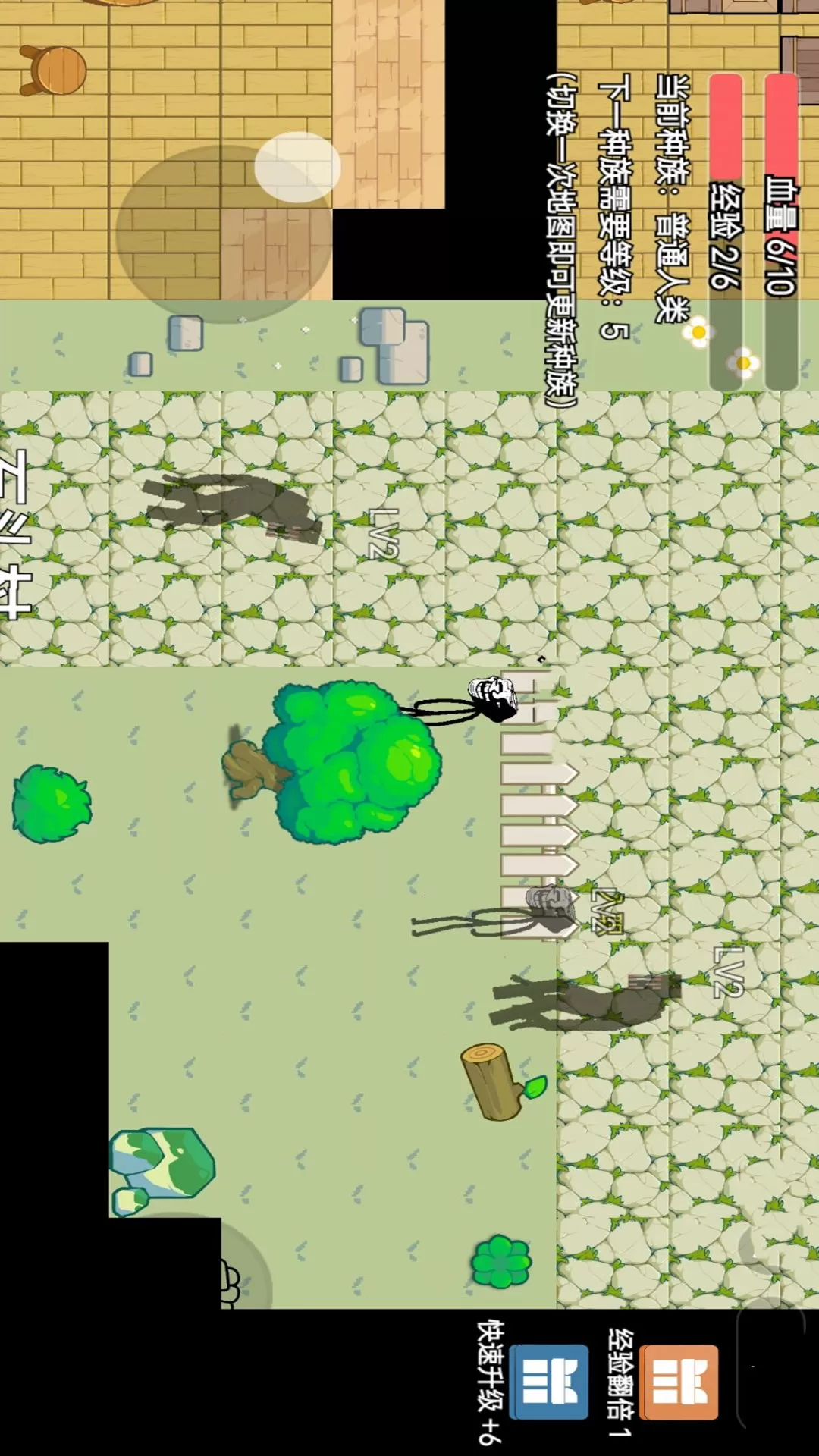Tap the orange 经验翻倍 button
The height and width of the screenshot is (1456, 819).
679,1382
